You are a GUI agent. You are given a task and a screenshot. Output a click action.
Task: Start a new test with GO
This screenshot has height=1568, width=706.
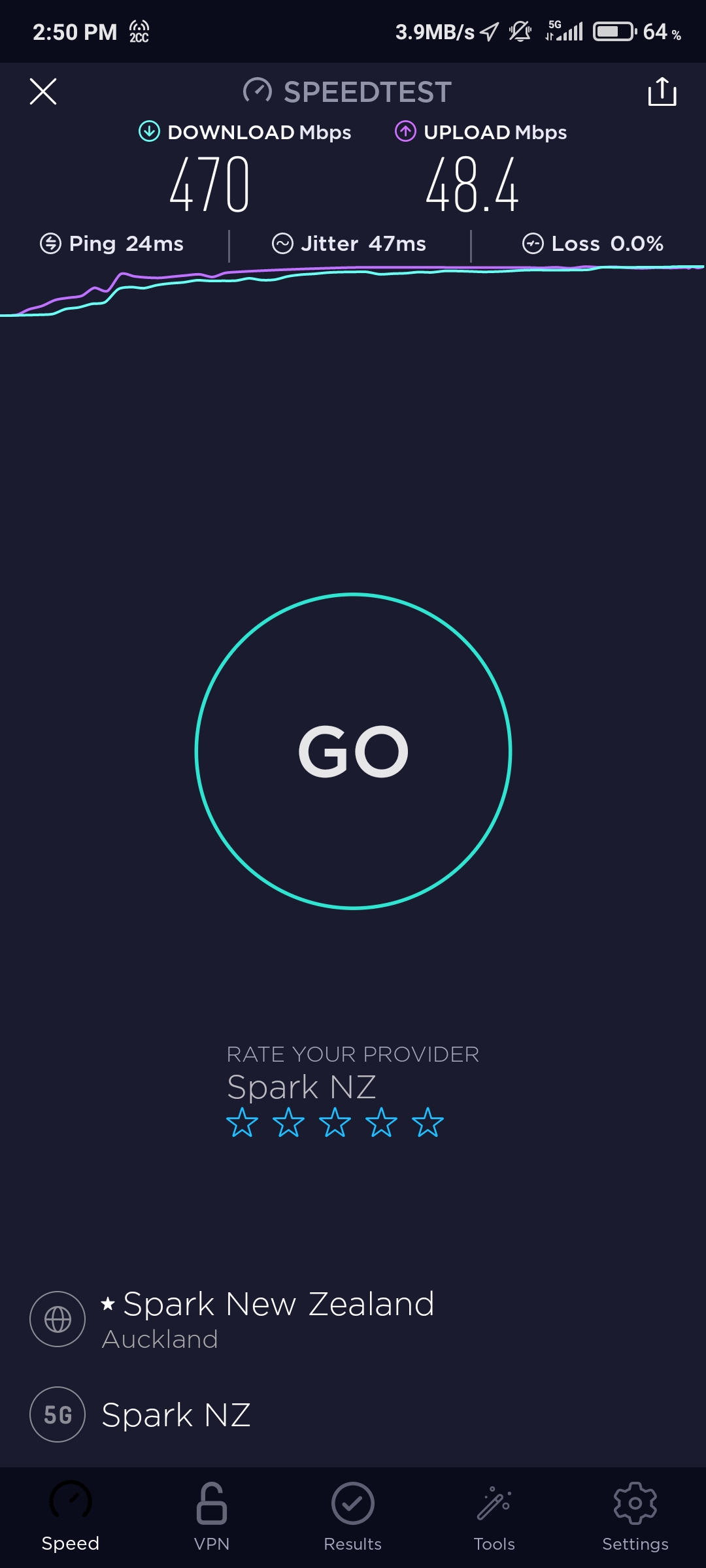tap(353, 751)
